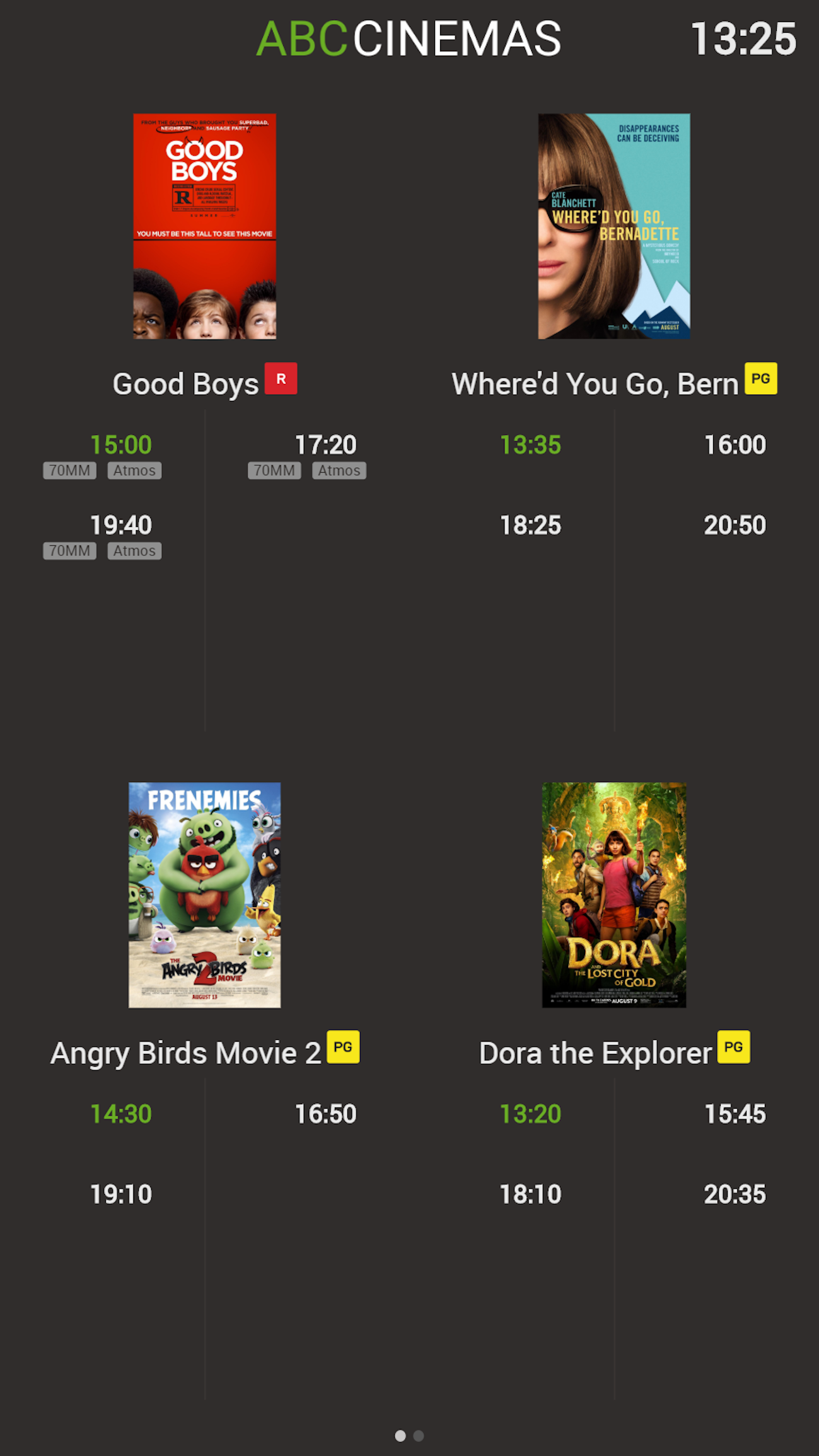
Task: Pick the 14:30 Angry Birds showtime
Action: [120, 1114]
